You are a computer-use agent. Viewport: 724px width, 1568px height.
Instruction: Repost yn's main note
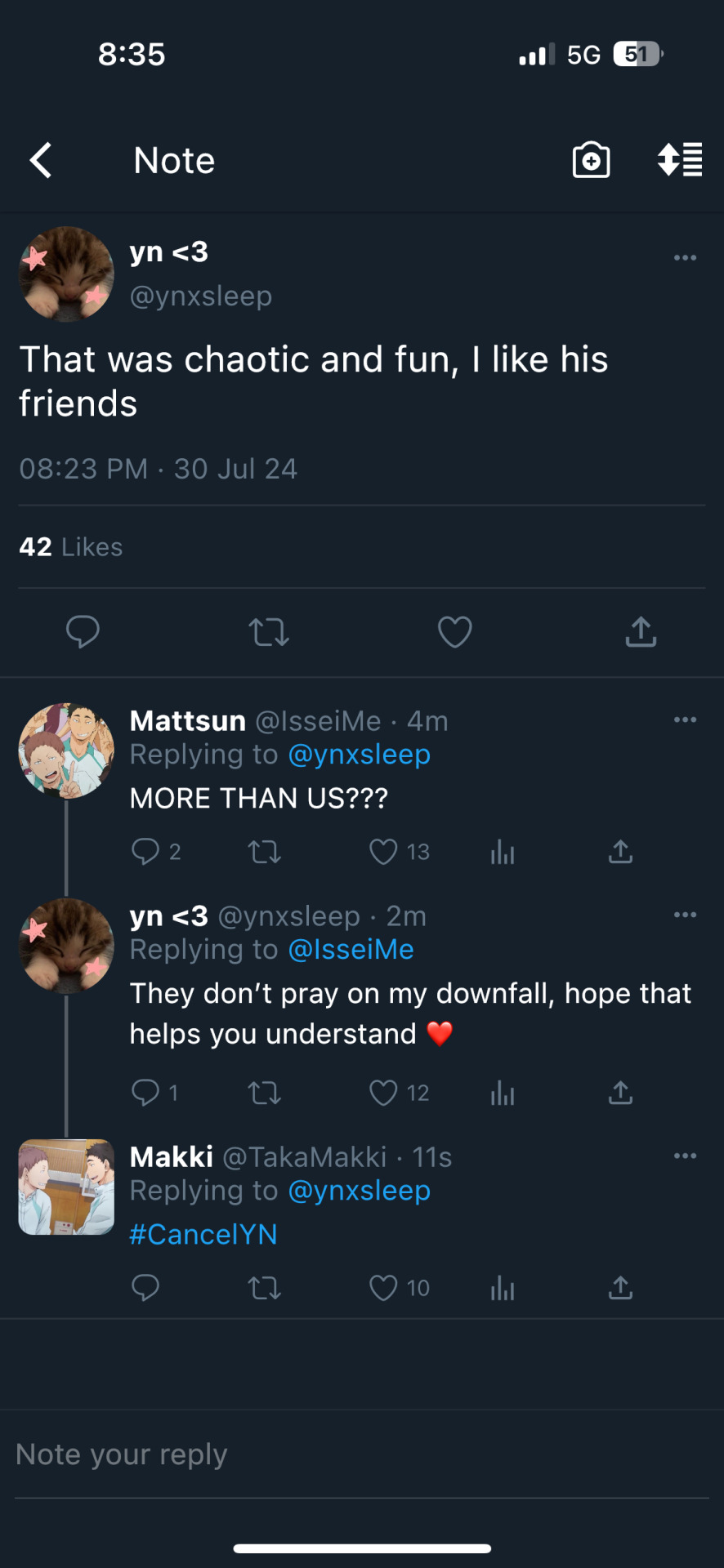click(269, 632)
